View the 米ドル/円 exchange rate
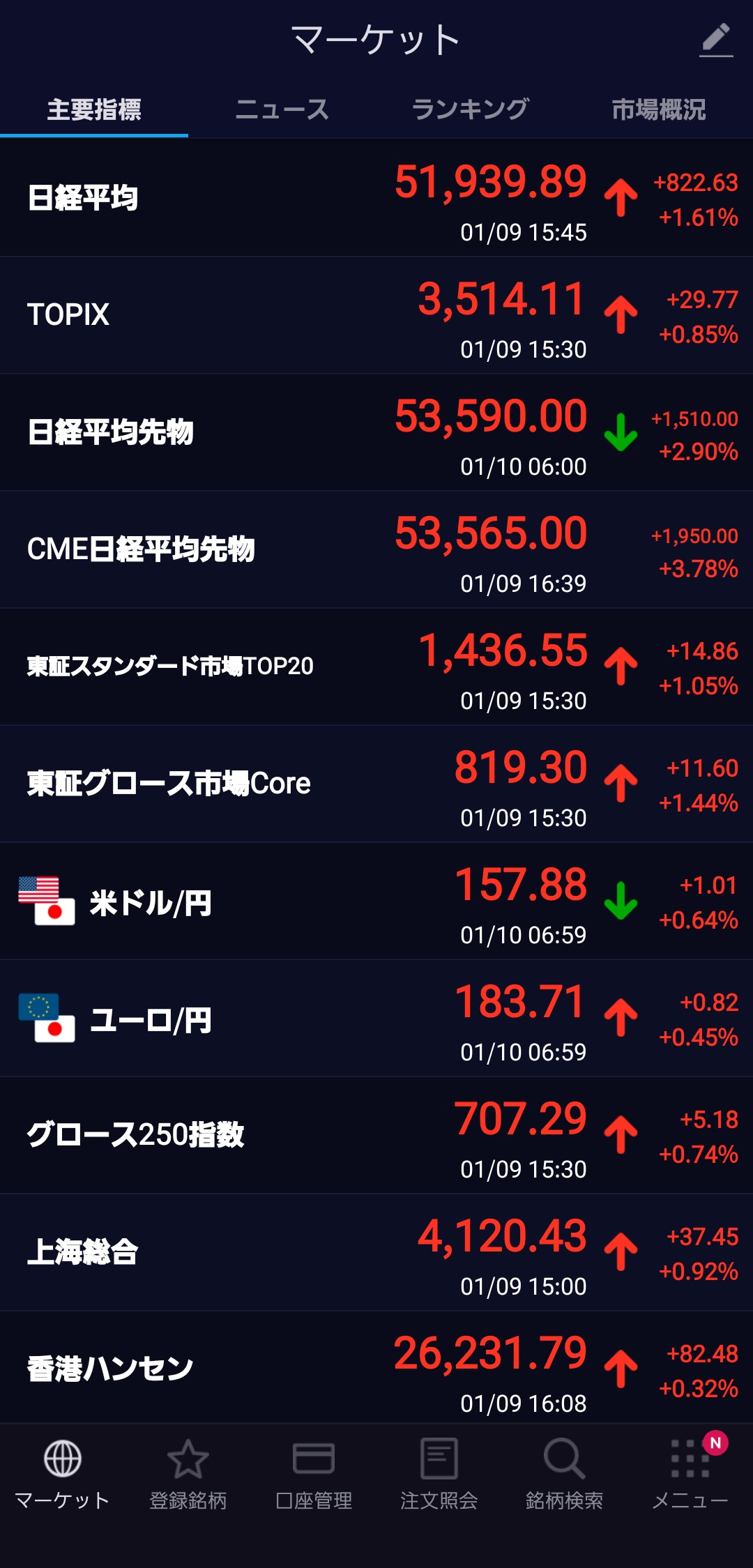The image size is (753, 1568). 376,901
